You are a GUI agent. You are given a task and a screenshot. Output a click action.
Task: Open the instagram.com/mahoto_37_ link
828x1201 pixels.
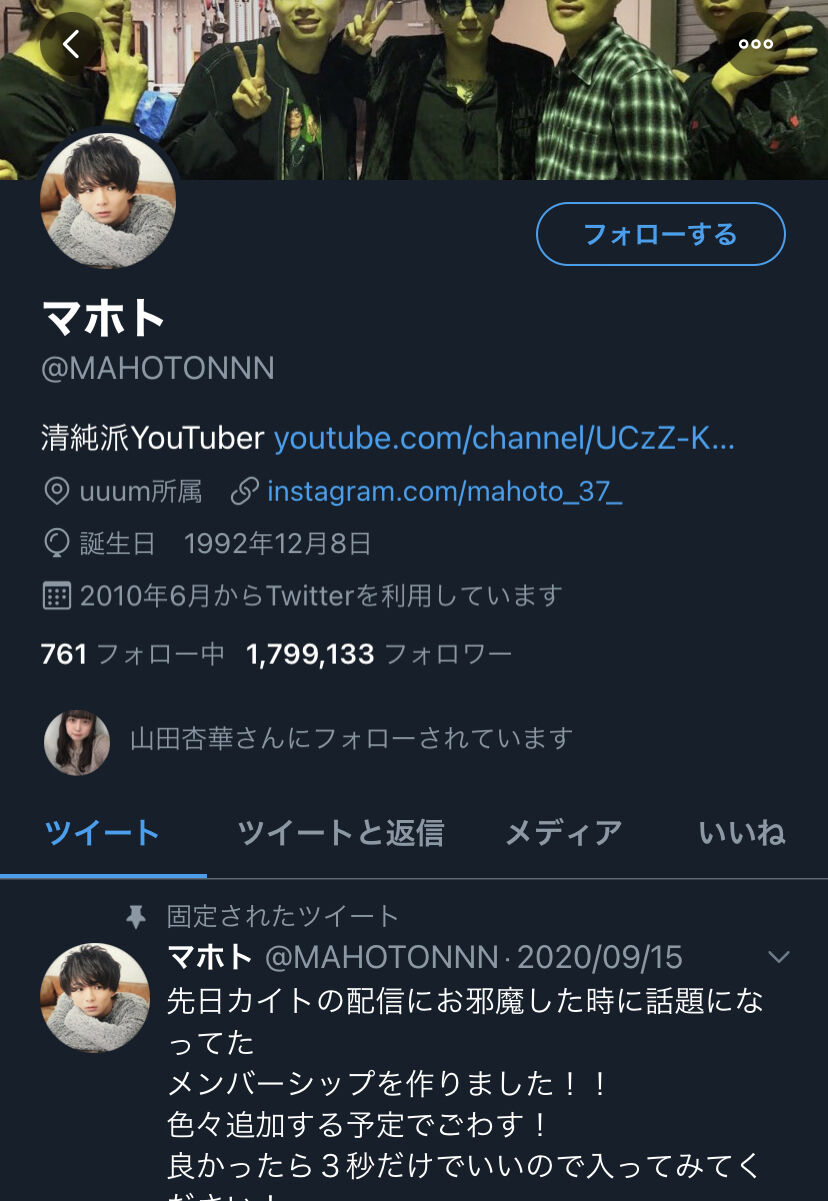pyautogui.click(x=445, y=491)
